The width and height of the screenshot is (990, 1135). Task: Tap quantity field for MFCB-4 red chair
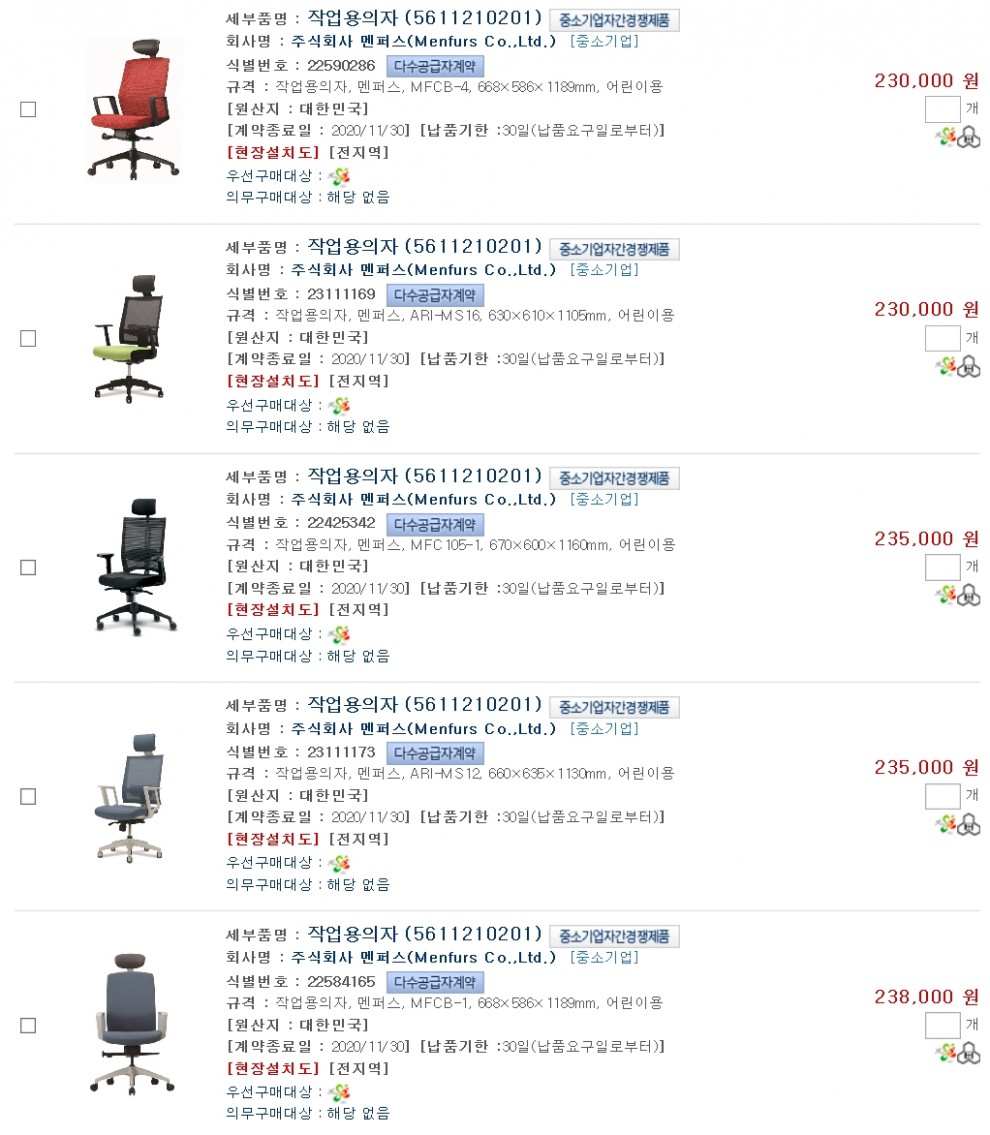(x=942, y=109)
